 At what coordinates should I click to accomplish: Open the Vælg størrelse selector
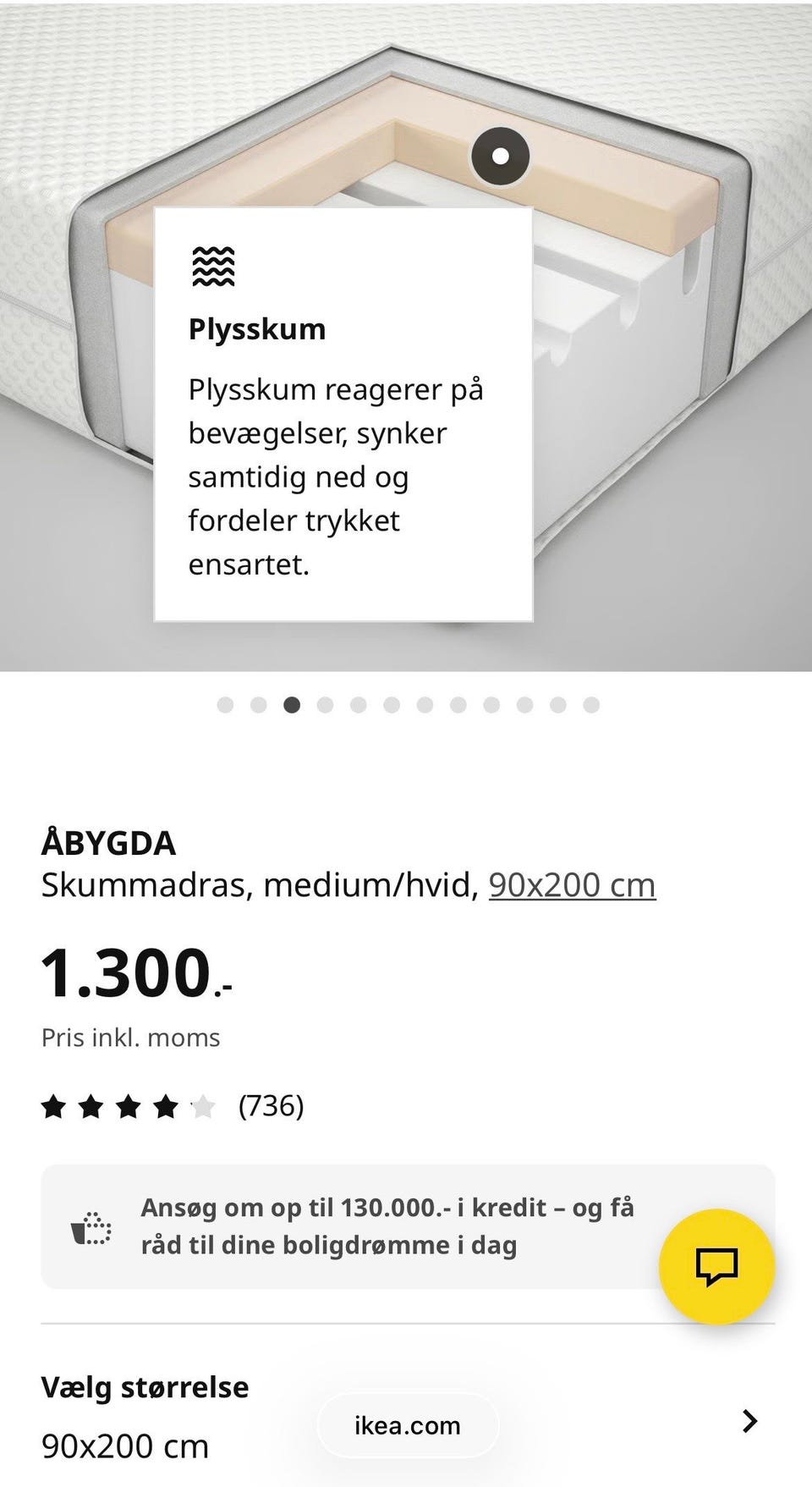(144, 1386)
